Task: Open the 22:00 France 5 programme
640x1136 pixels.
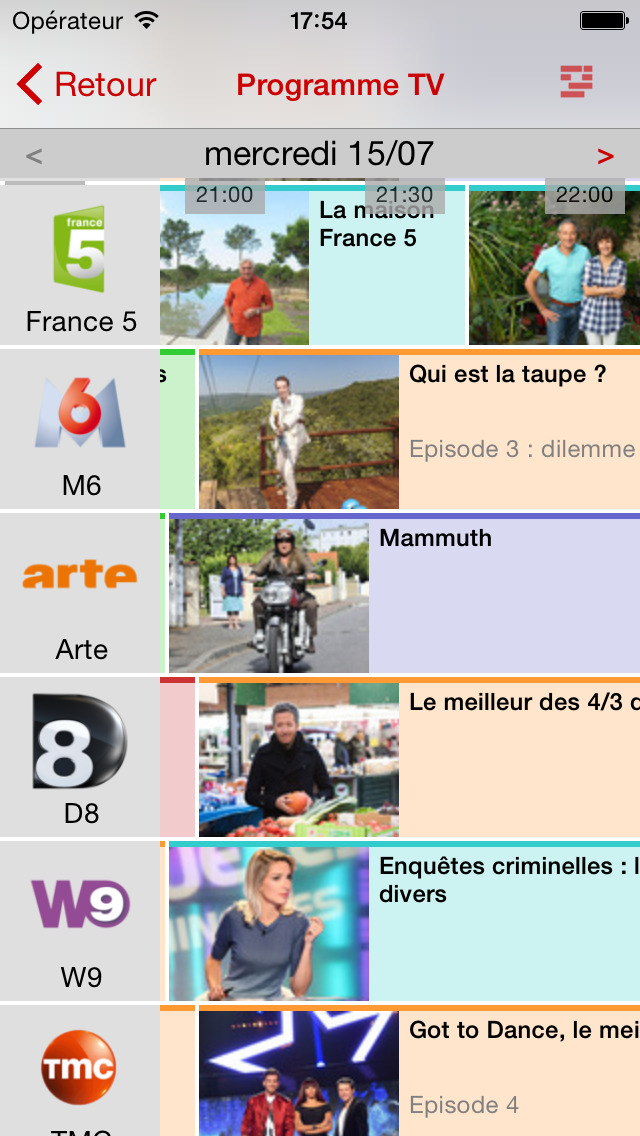Action: point(554,265)
